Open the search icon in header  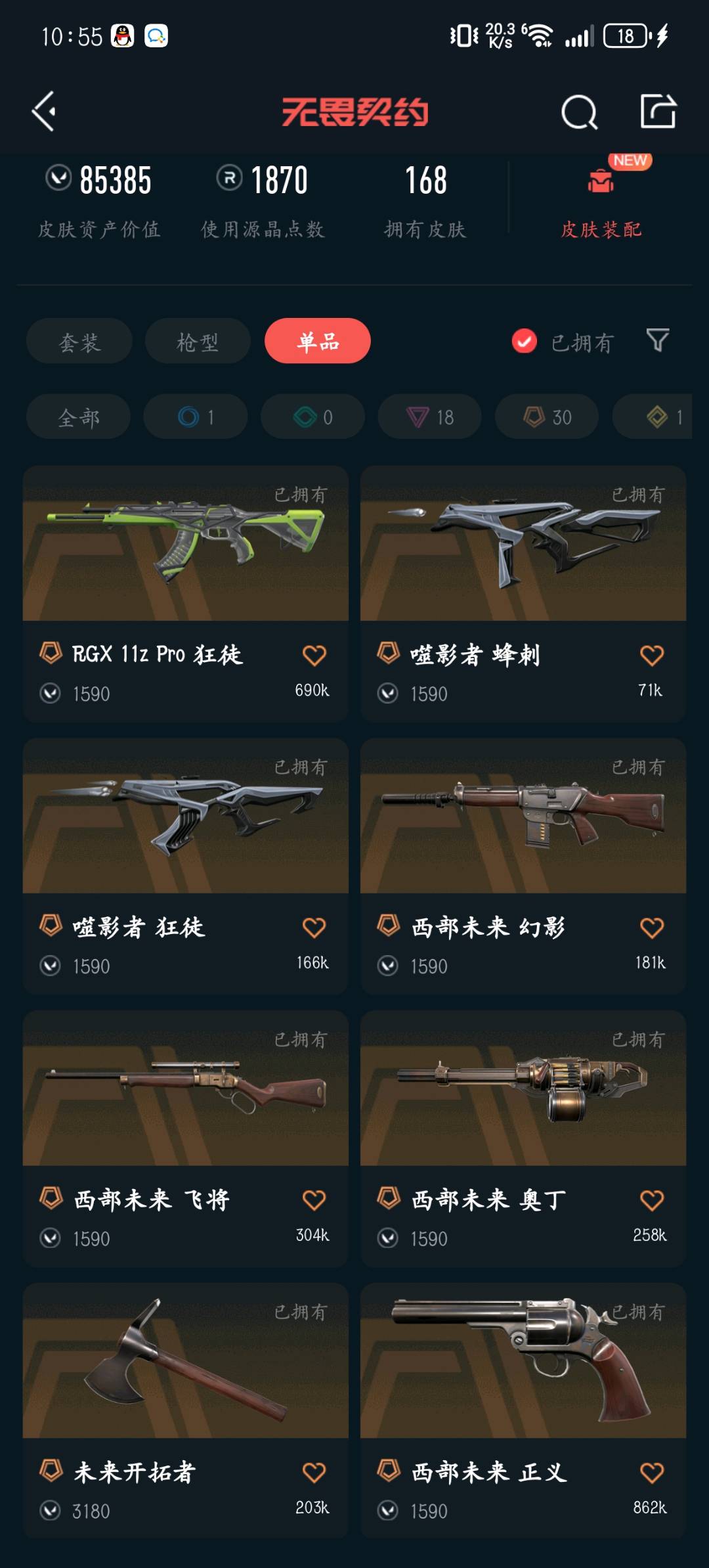(579, 112)
